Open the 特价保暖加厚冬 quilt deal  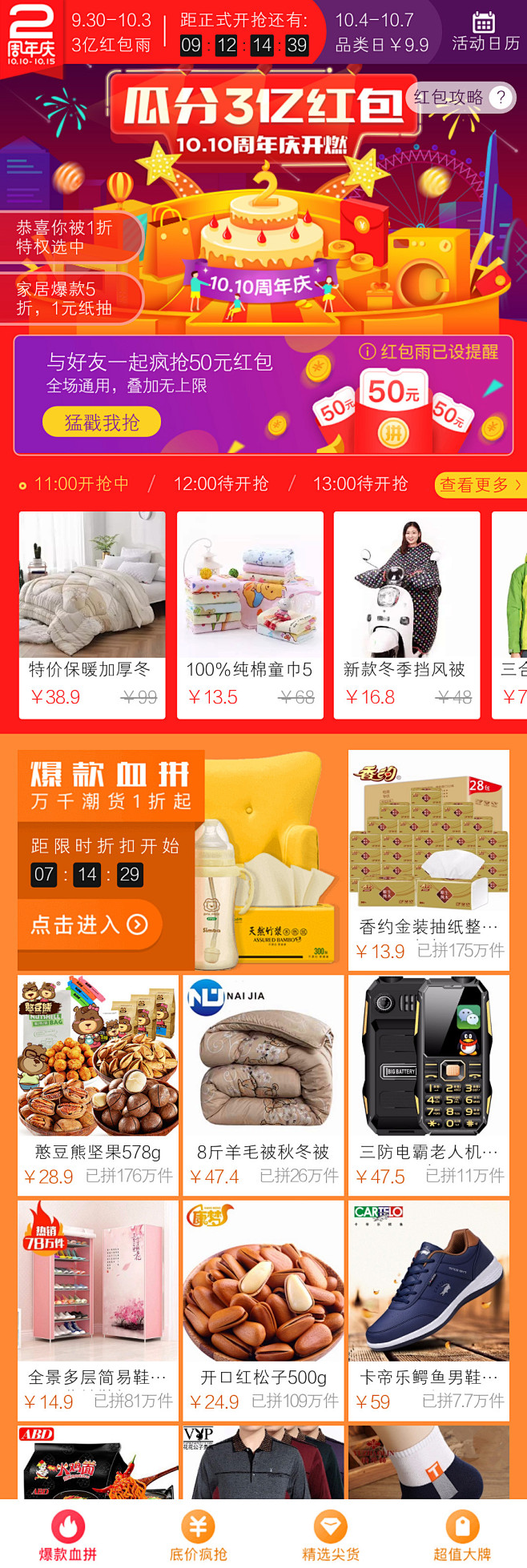(x=92, y=614)
